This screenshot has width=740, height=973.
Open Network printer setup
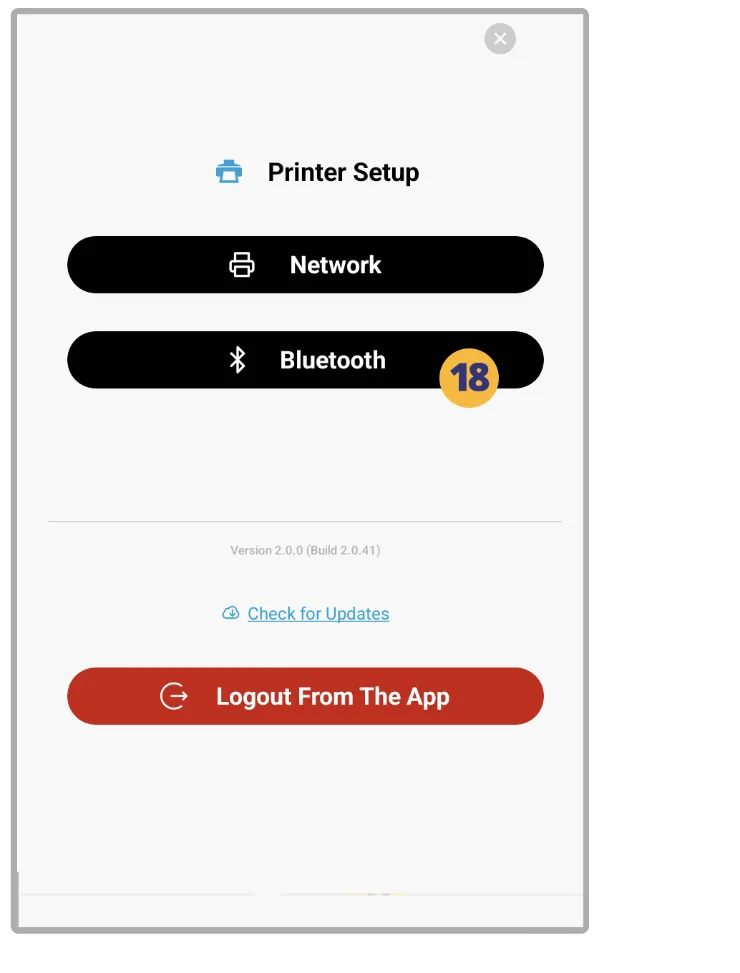click(305, 265)
